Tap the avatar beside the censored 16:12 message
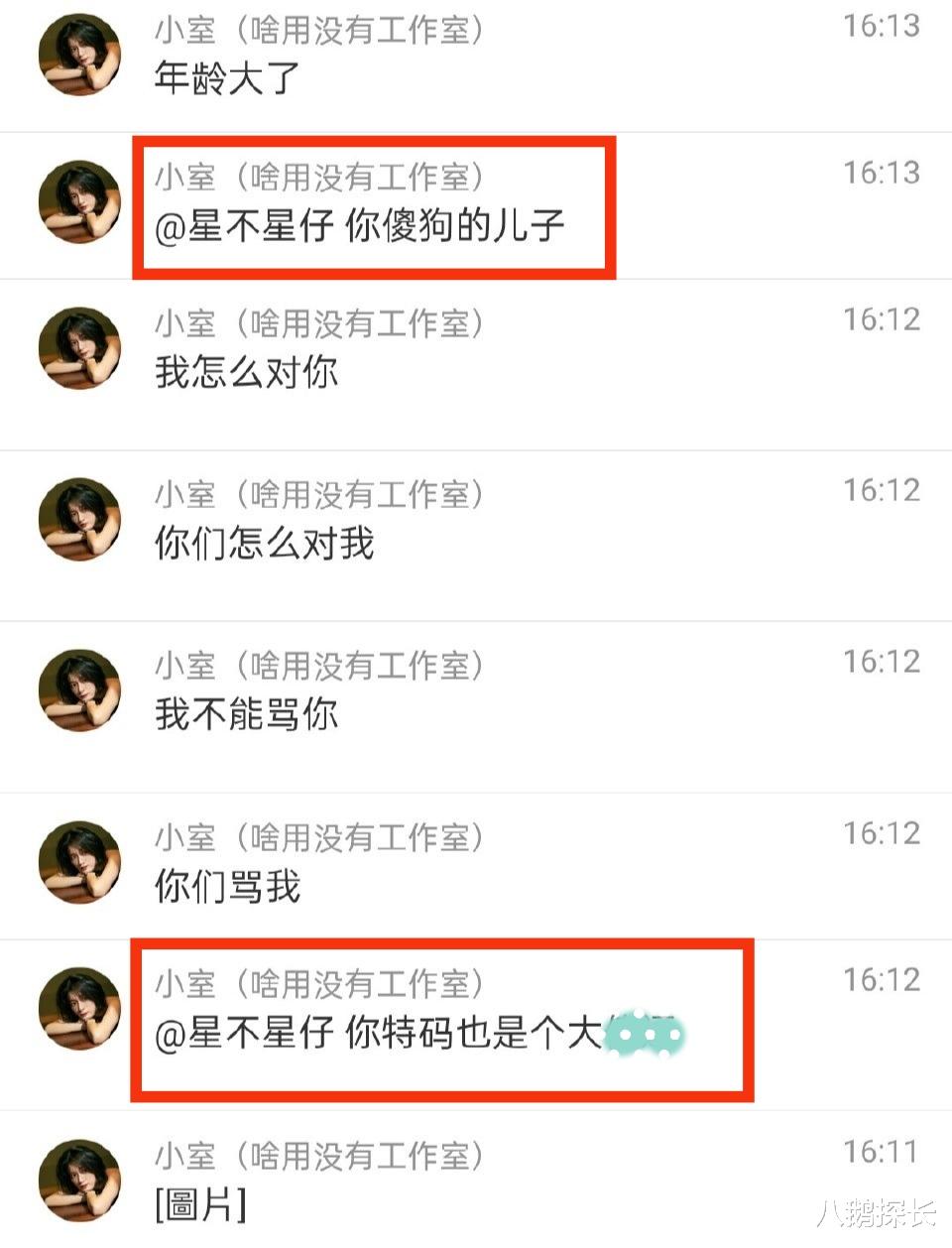Screen dimensions: 952x1248 coord(79,1009)
